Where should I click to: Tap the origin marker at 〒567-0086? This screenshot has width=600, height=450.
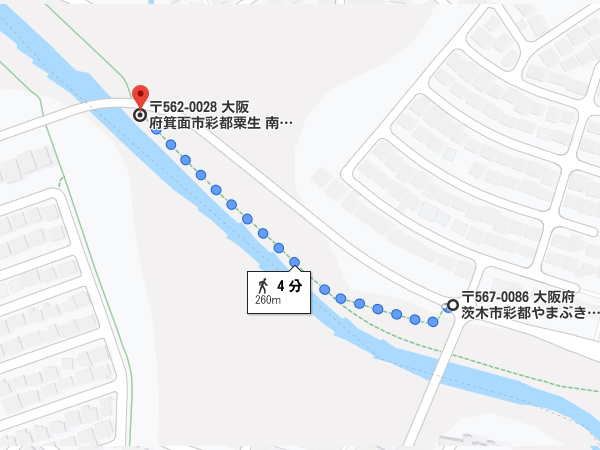[x=453, y=305]
